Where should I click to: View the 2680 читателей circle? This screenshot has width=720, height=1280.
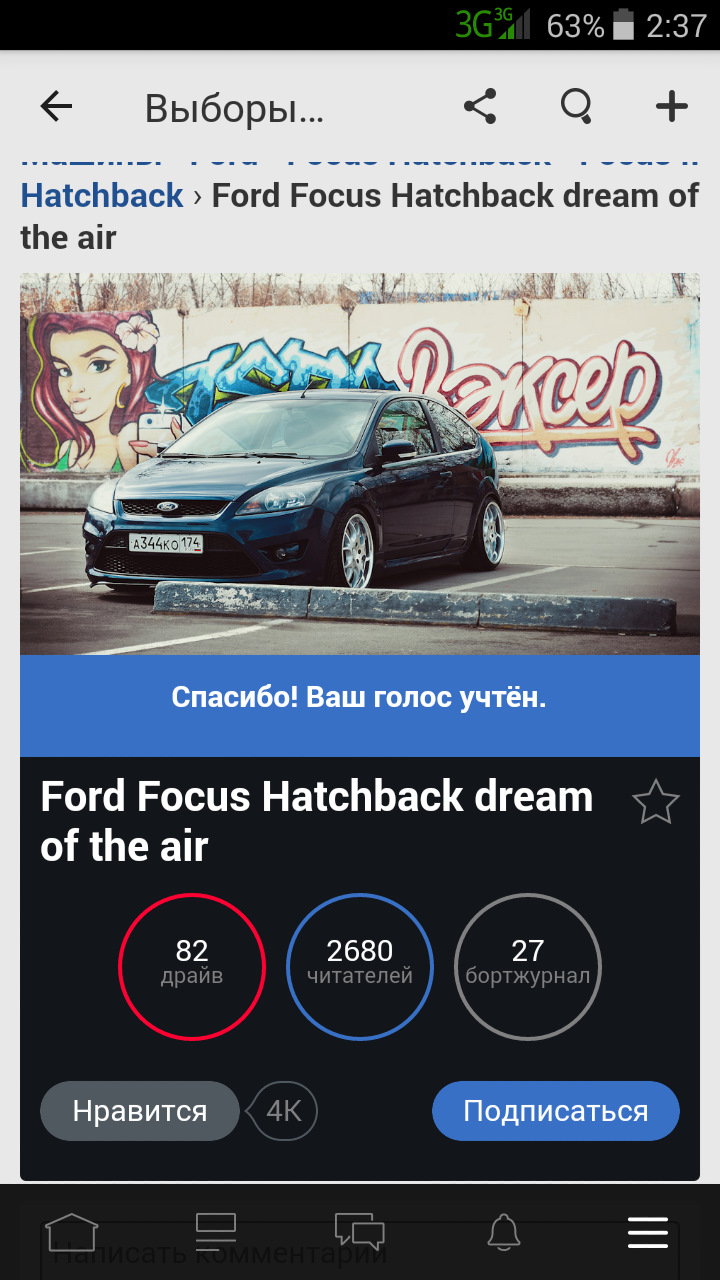360,967
